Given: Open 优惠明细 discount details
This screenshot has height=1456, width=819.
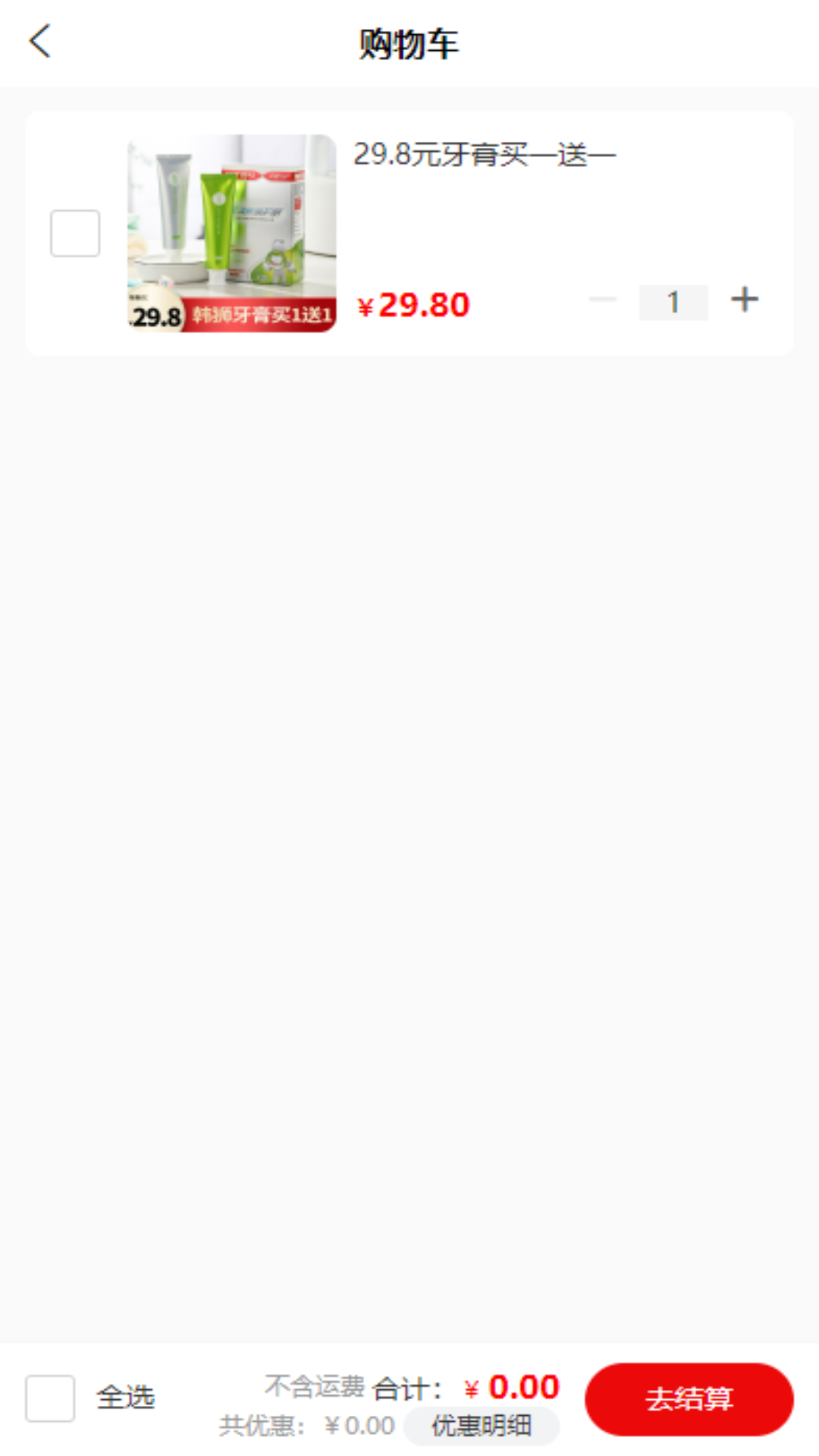Looking at the screenshot, I should coord(481,1426).
